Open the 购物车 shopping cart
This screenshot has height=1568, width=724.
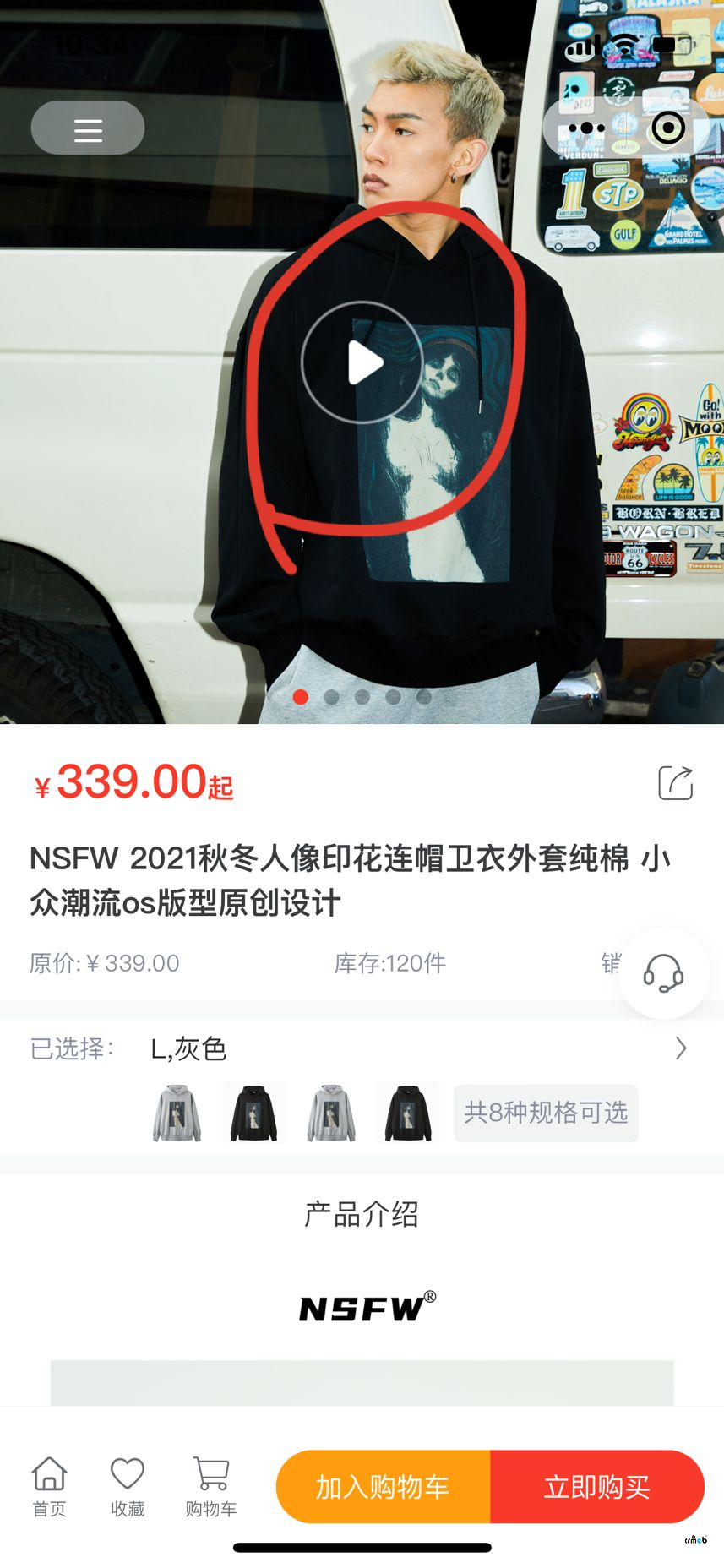[x=210, y=1487]
